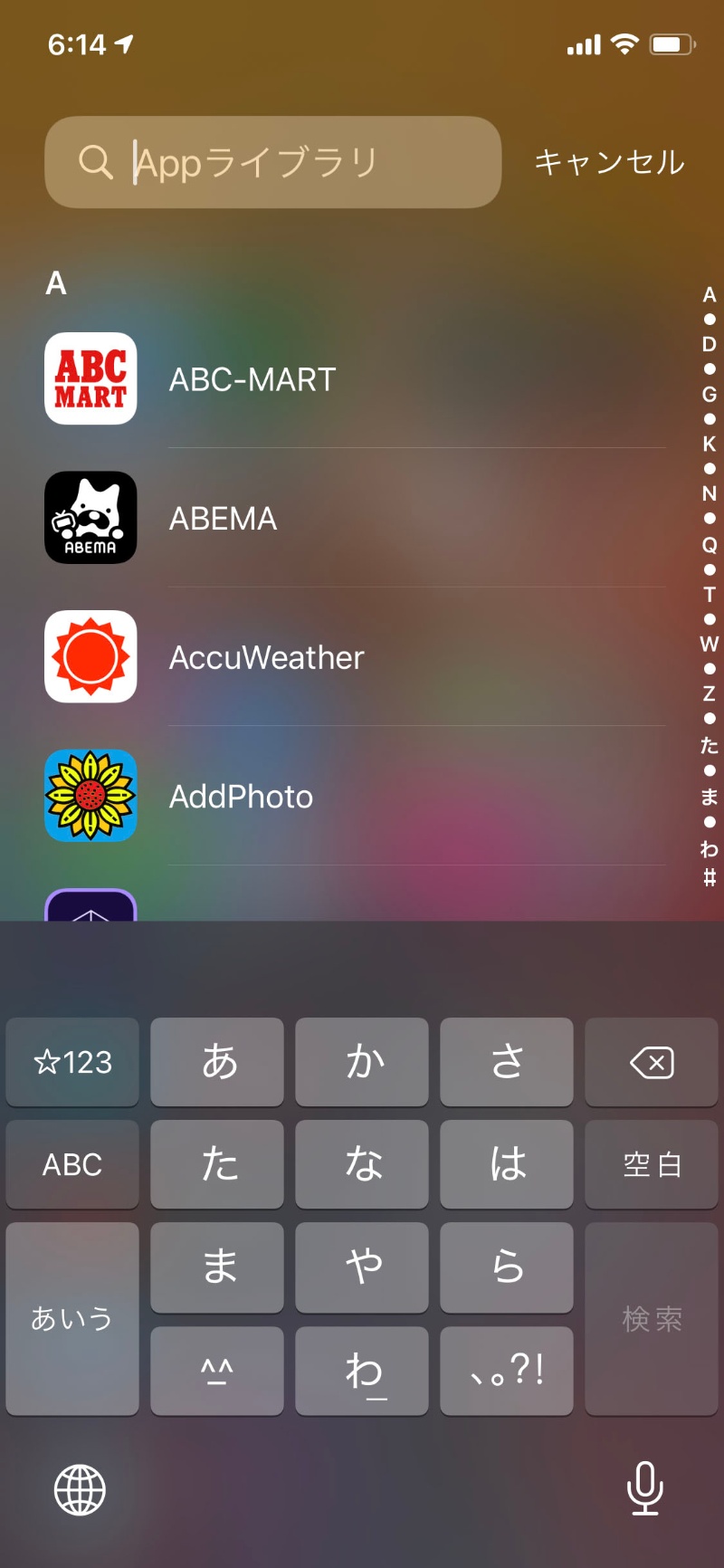Launch ABEMA from the list
724x1568 pixels.
[x=90, y=518]
